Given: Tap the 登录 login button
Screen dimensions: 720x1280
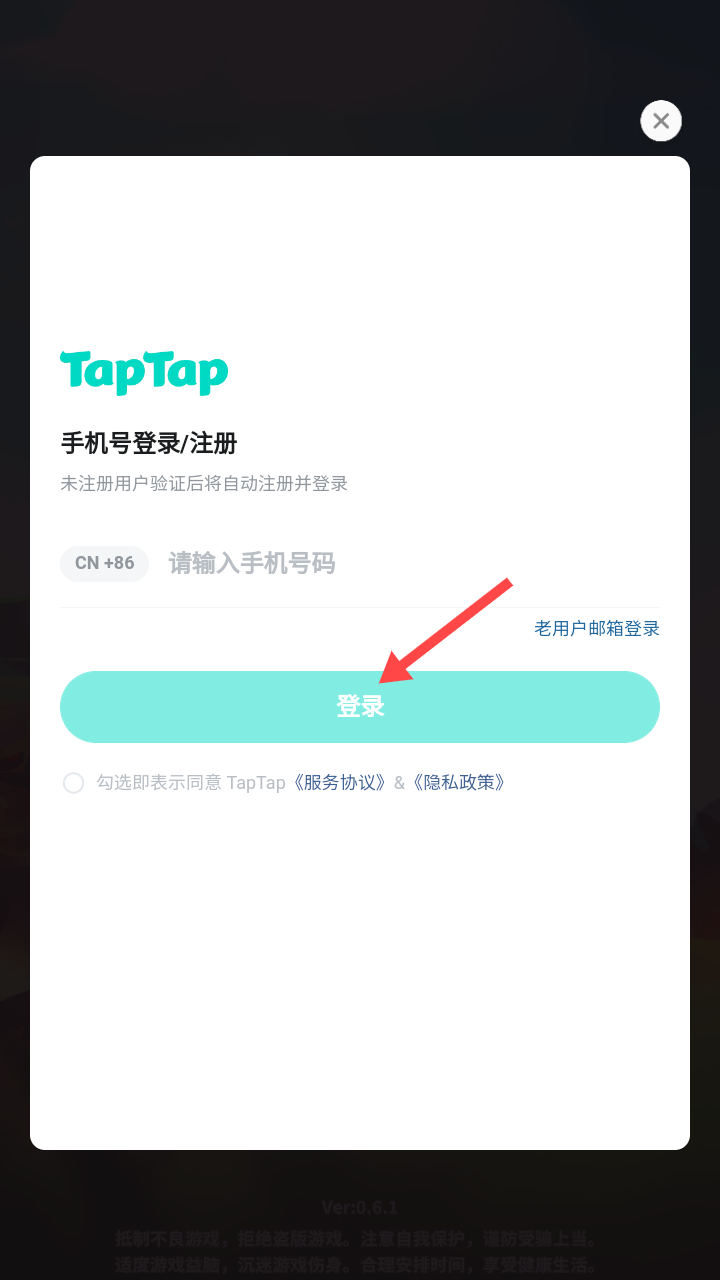Looking at the screenshot, I should click(x=360, y=707).
